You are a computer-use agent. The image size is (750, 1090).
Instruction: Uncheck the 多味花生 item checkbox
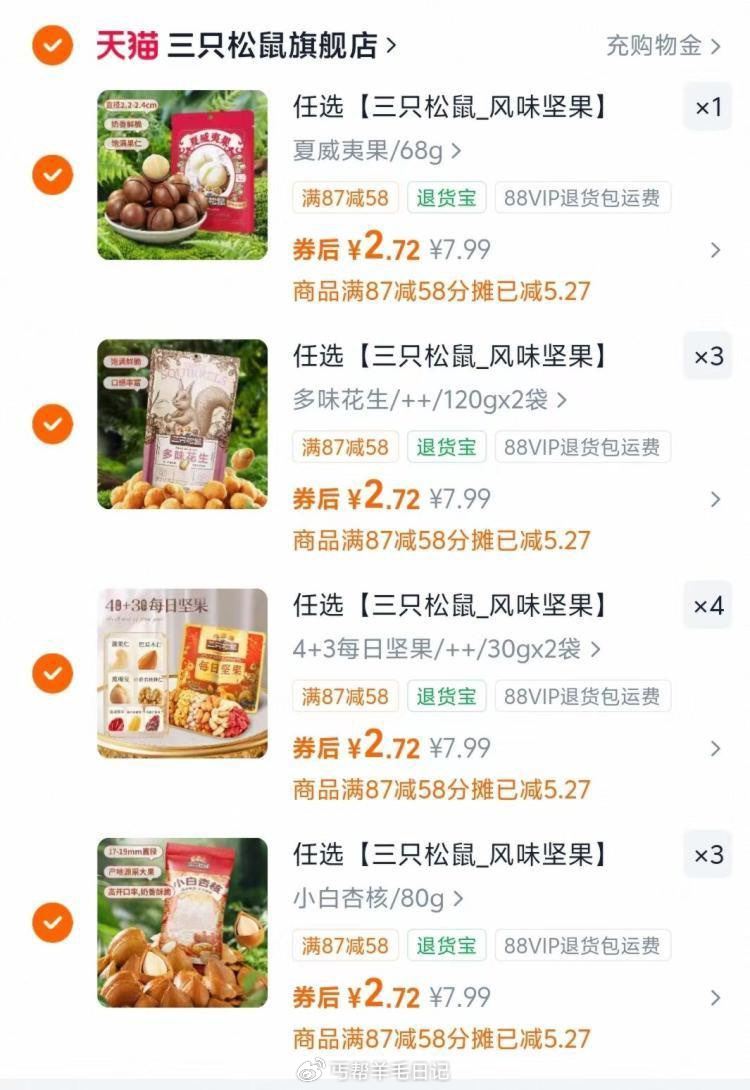pyautogui.click(x=52, y=423)
